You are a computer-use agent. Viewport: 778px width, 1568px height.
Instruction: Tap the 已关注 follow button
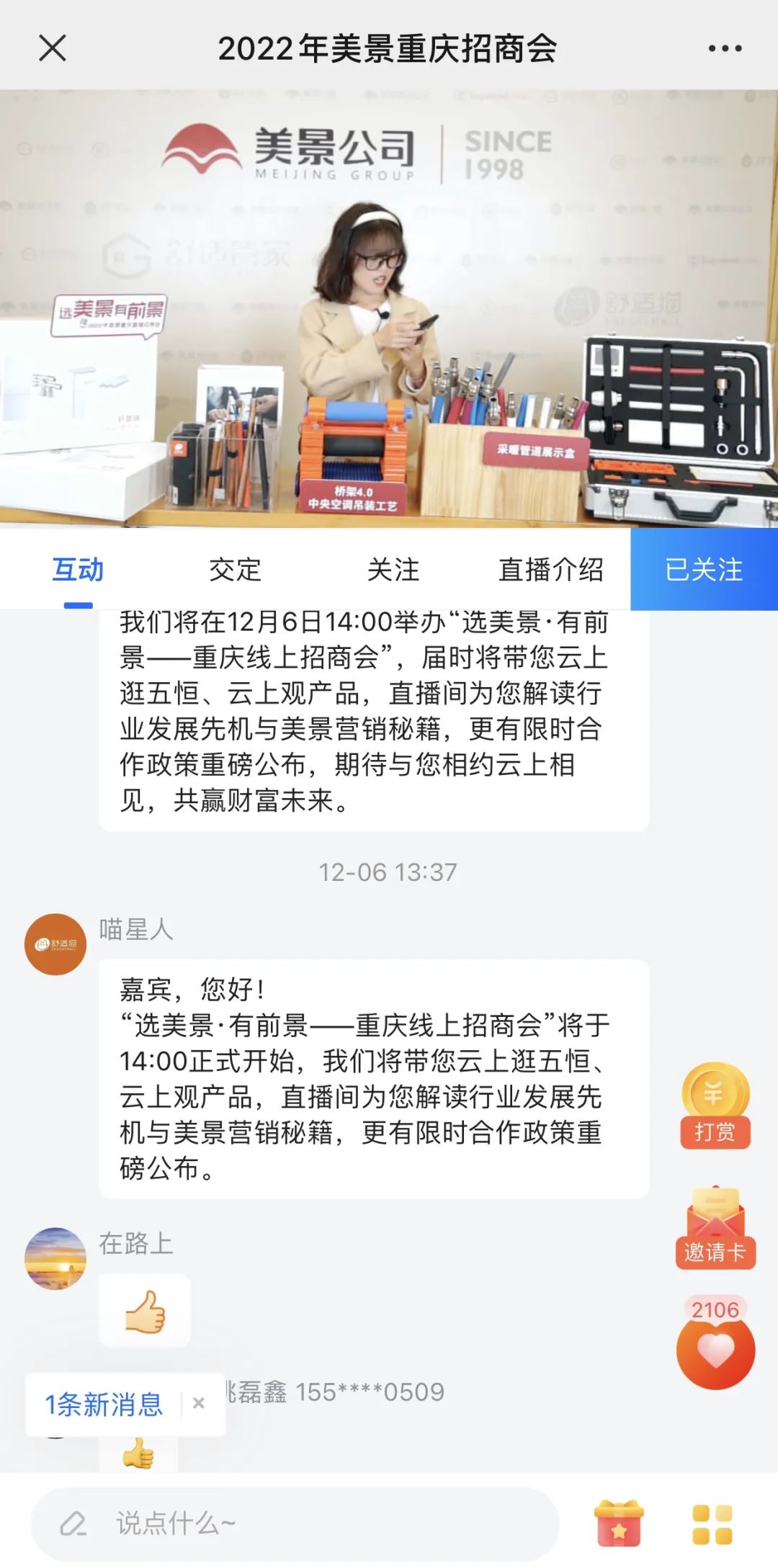[x=704, y=570]
